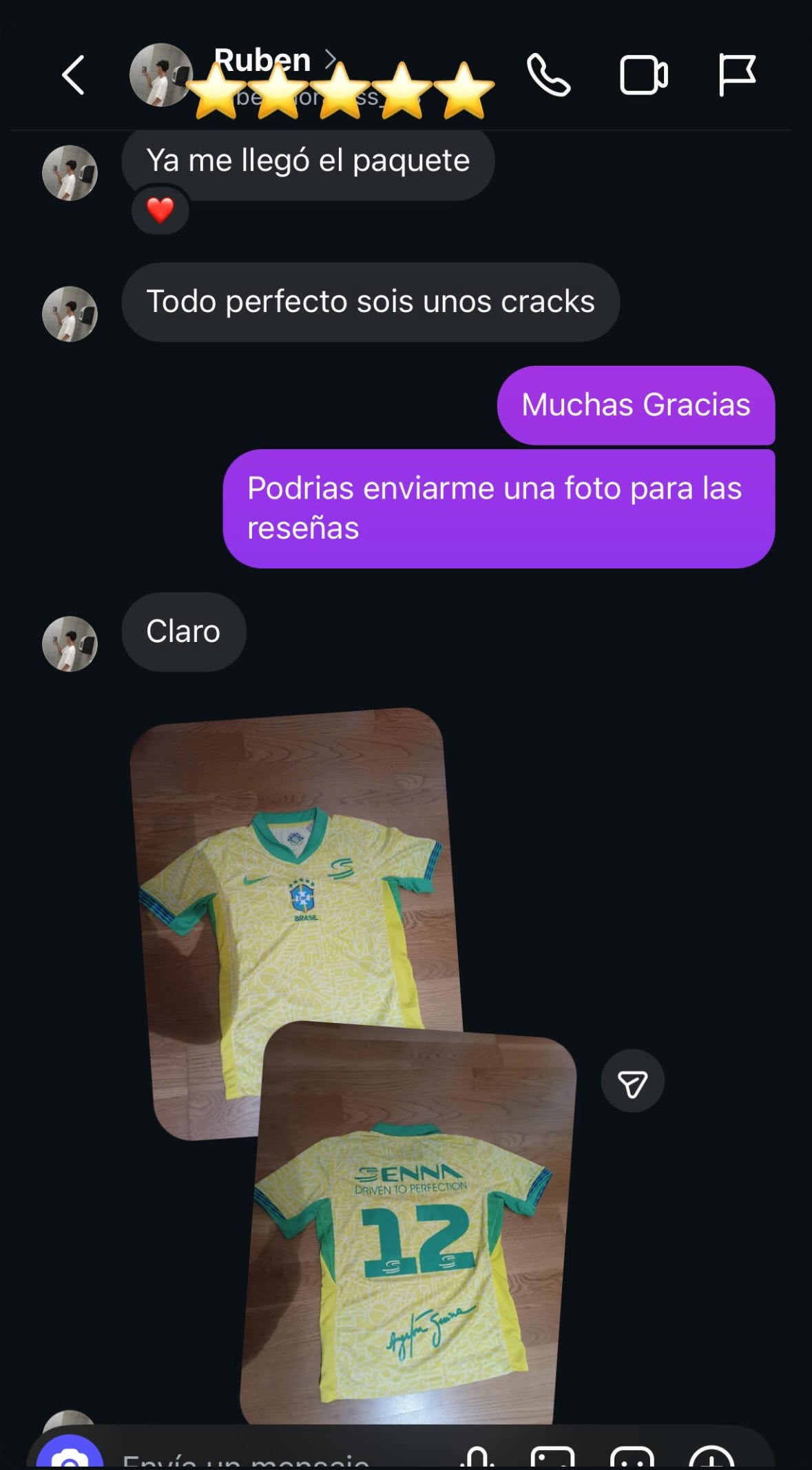Start a voice call with Ruben
This screenshot has height=1470, width=812.
[x=548, y=75]
